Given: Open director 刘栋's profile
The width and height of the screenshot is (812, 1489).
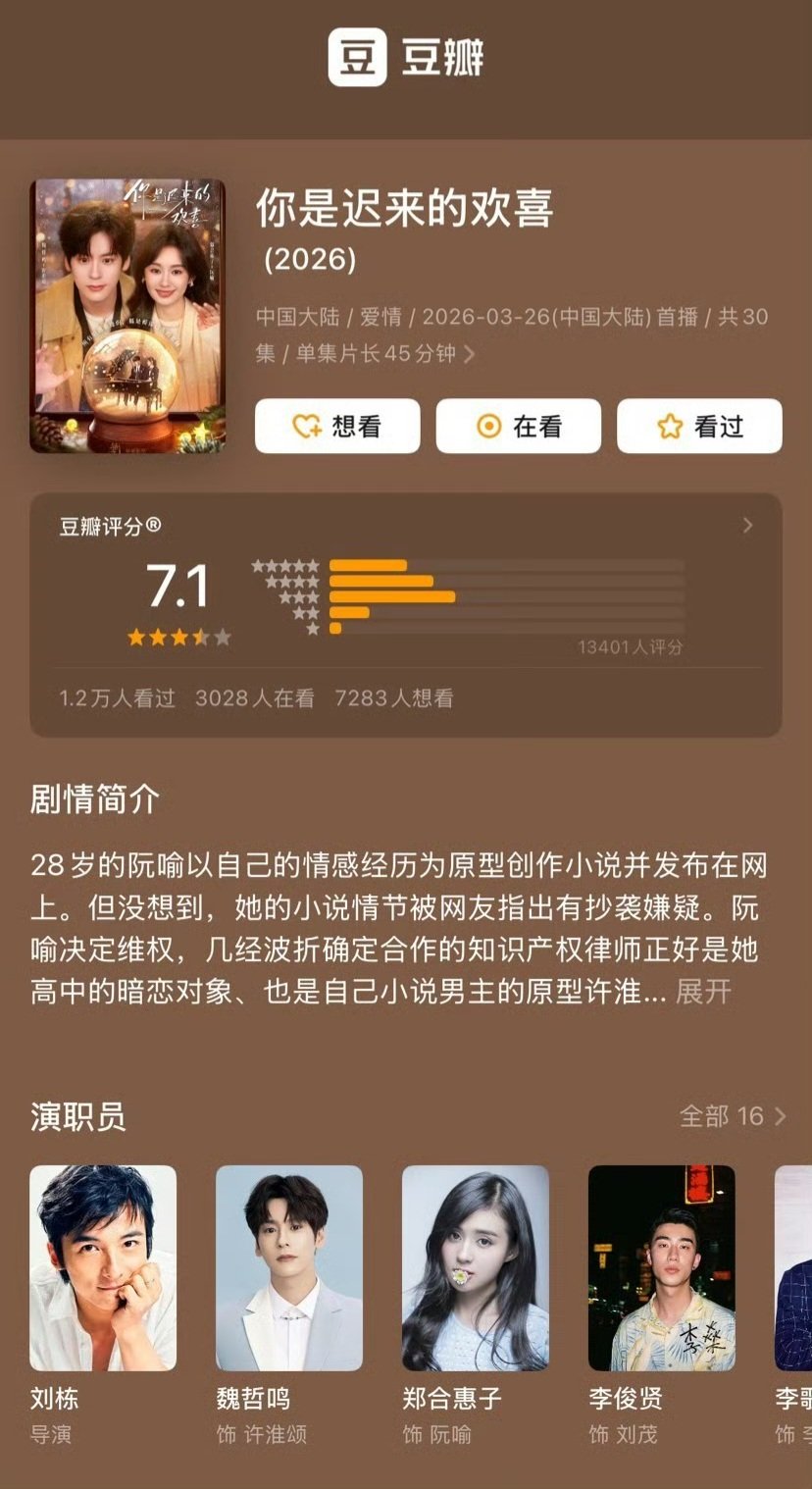Looking at the screenshot, I should [x=103, y=1267].
